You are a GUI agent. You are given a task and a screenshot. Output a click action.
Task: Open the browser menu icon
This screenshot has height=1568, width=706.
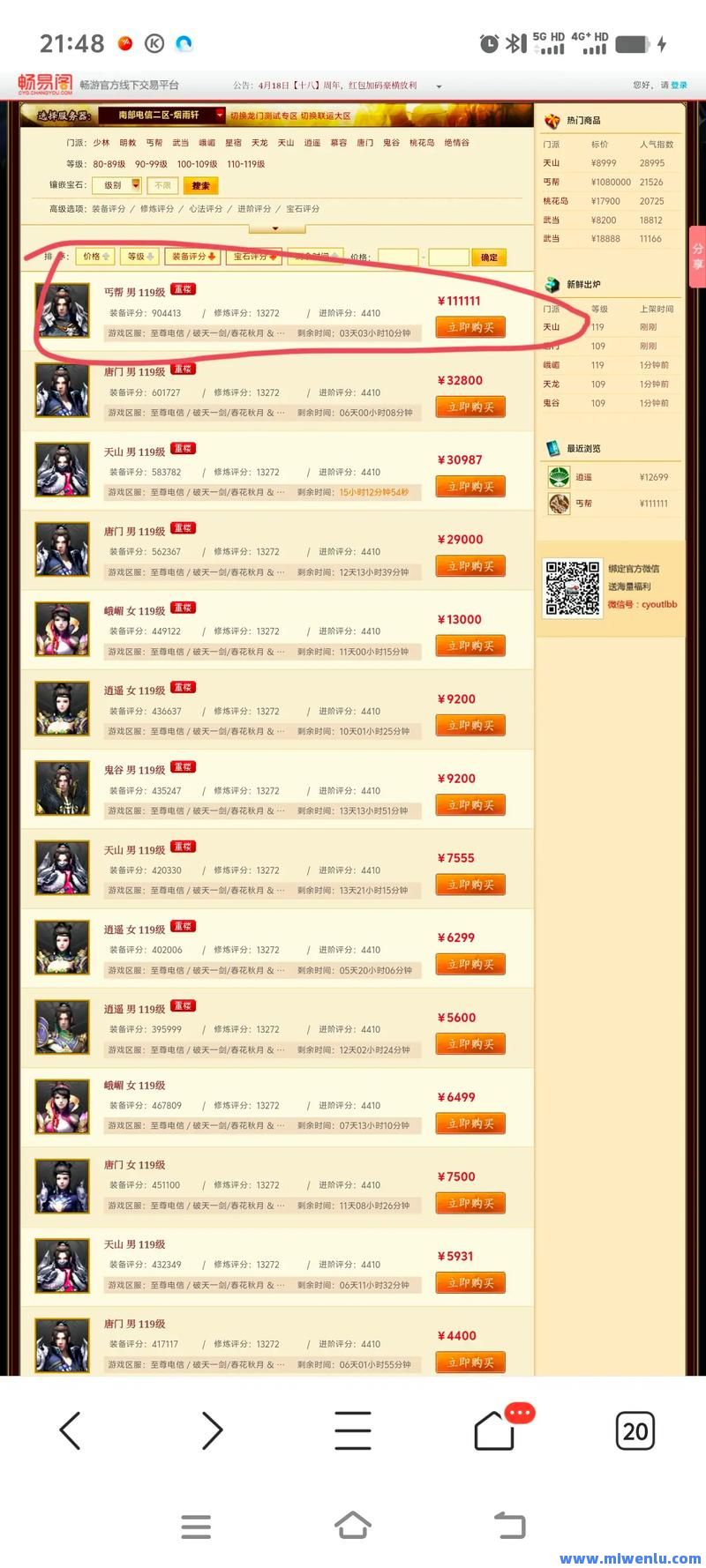point(353,1430)
